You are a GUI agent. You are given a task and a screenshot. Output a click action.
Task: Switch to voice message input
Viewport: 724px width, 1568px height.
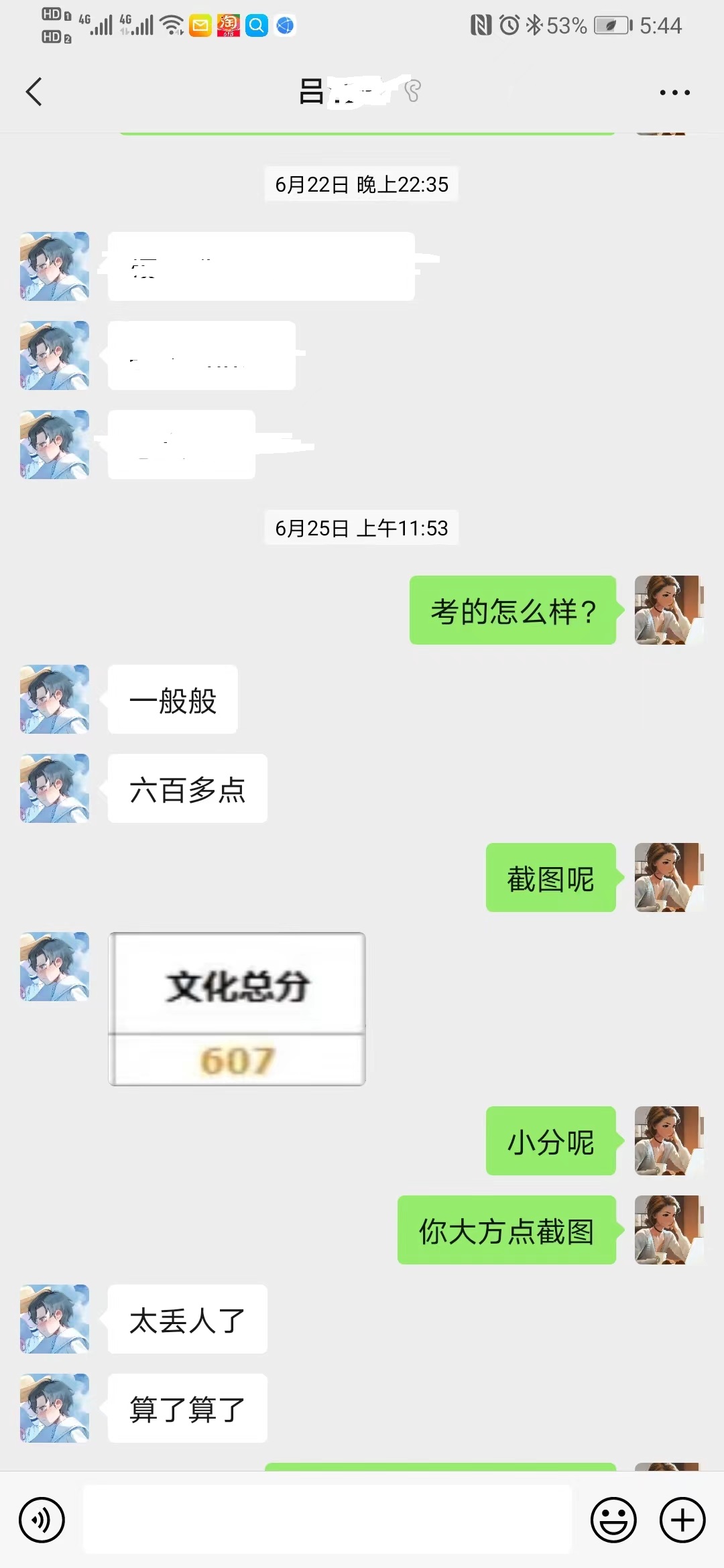coord(42,1520)
